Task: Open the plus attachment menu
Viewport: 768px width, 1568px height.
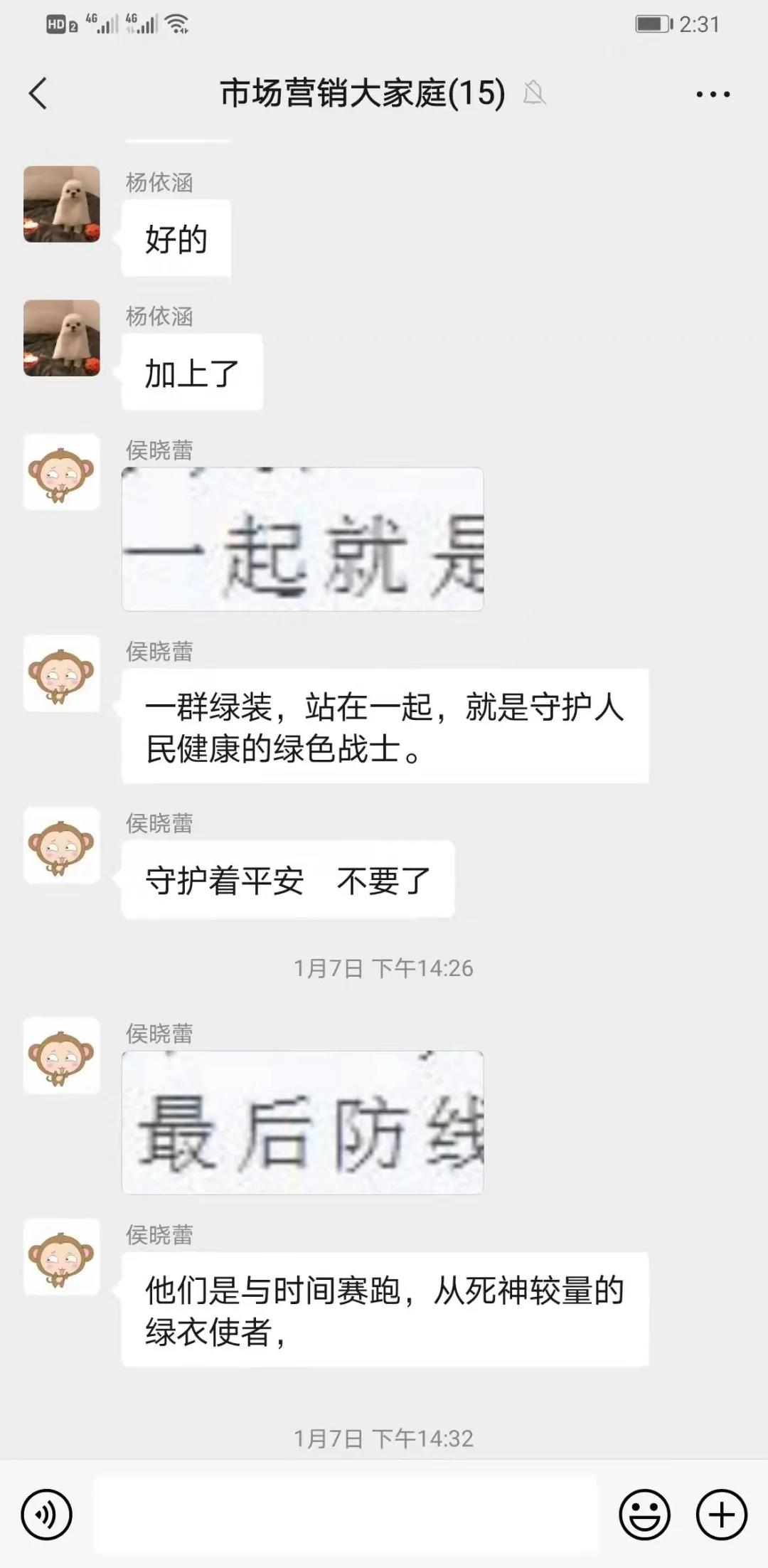Action: (721, 1515)
